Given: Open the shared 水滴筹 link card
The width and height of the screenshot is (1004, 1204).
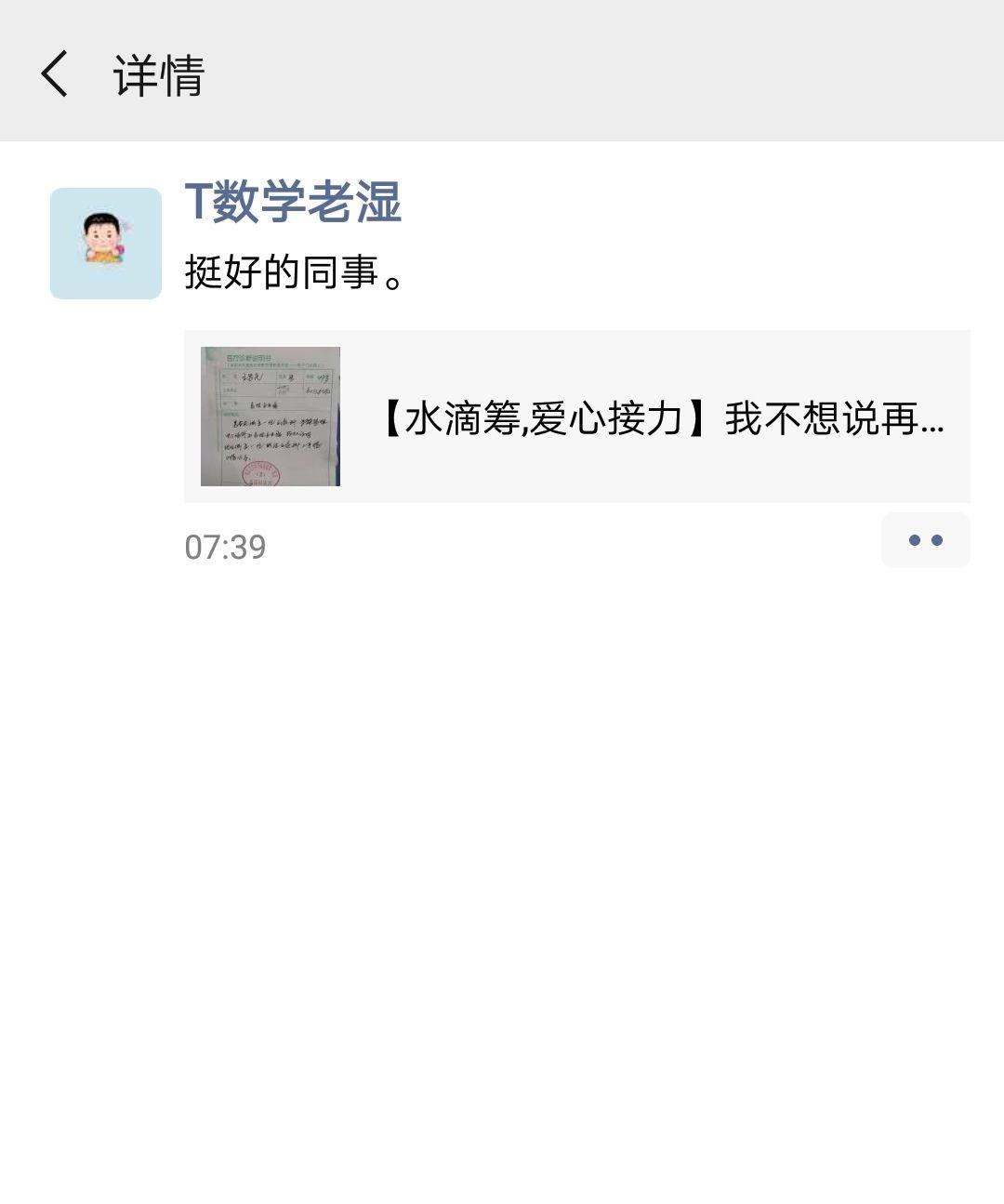Looking at the screenshot, I should tap(576, 417).
